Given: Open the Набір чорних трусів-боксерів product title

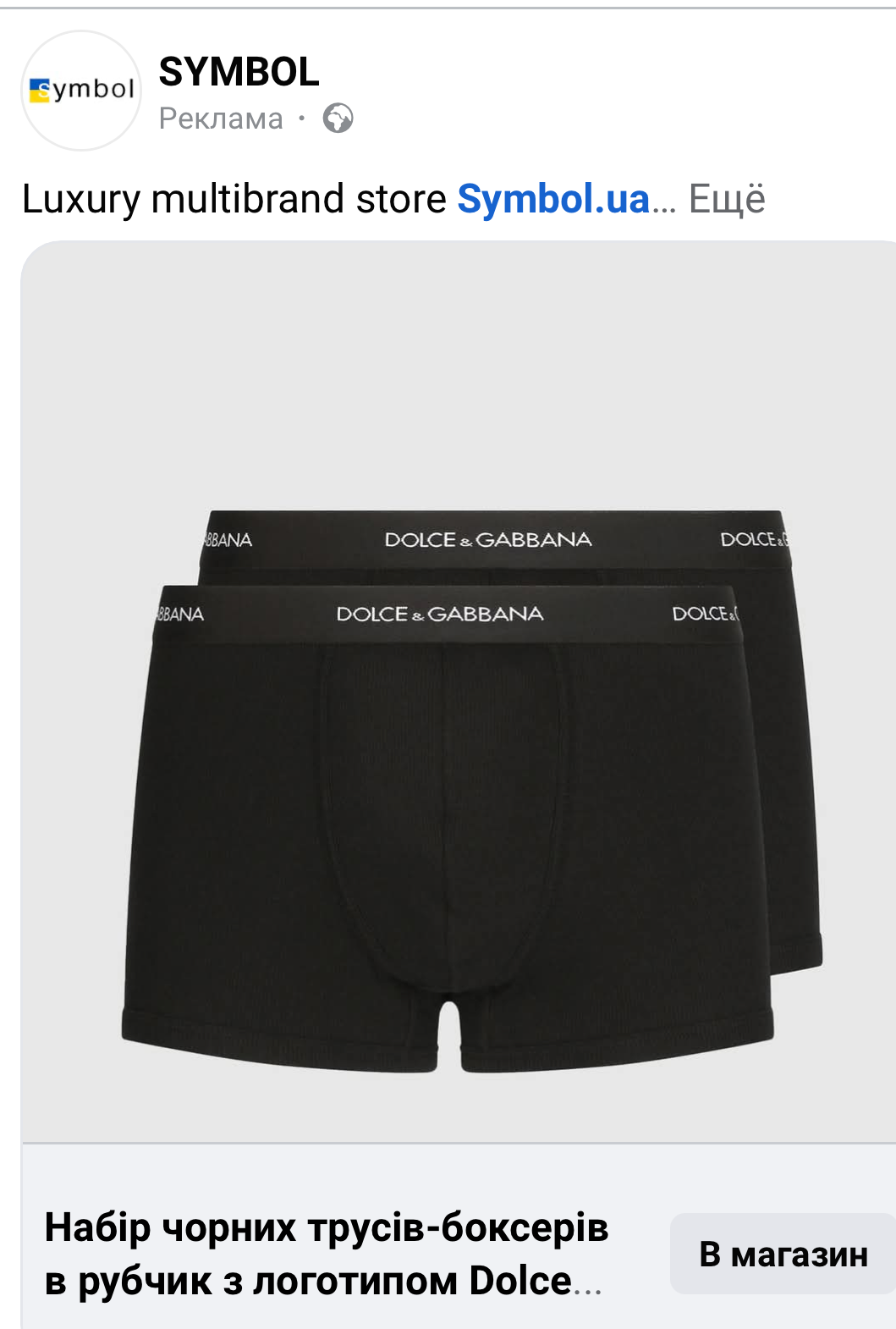Looking at the screenshot, I should pyautogui.click(x=327, y=1254).
